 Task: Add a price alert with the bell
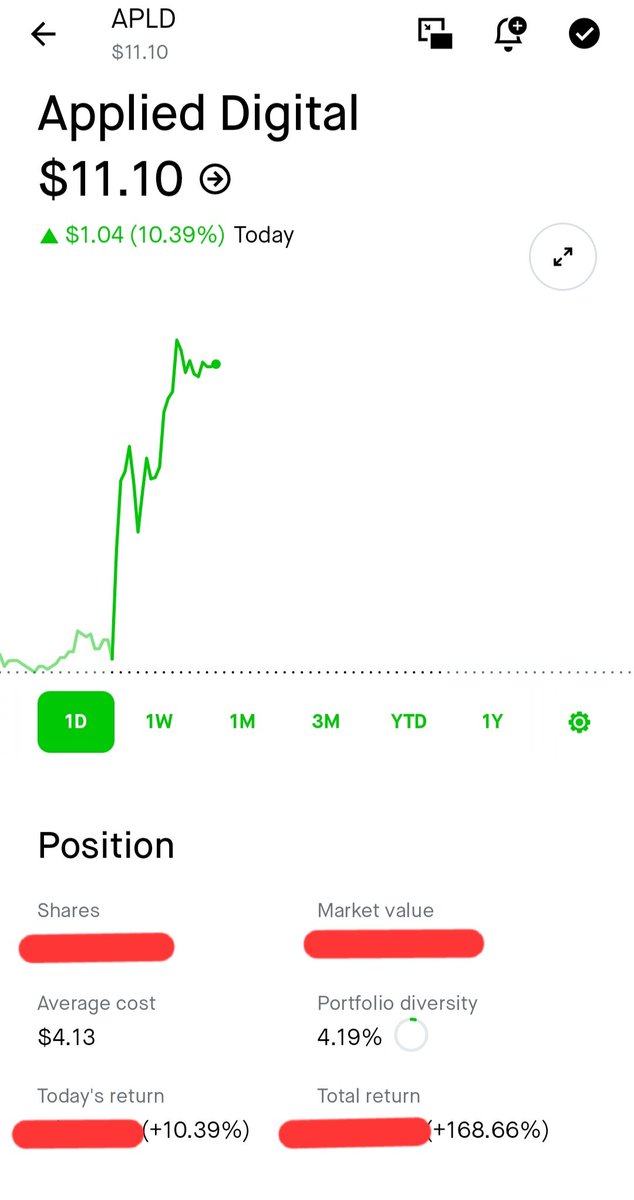coord(511,32)
